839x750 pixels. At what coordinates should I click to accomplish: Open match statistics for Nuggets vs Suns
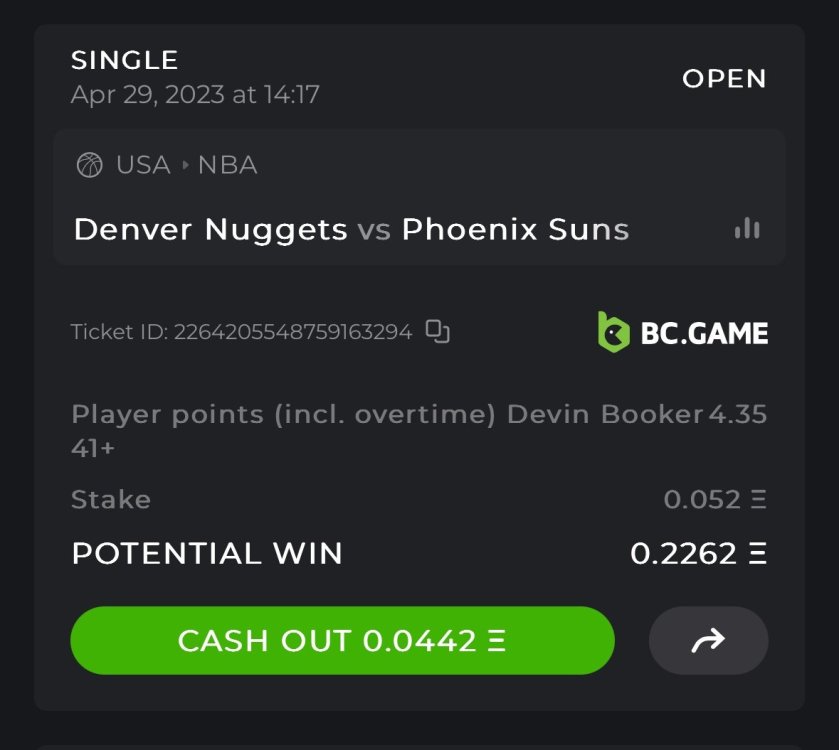[746, 229]
